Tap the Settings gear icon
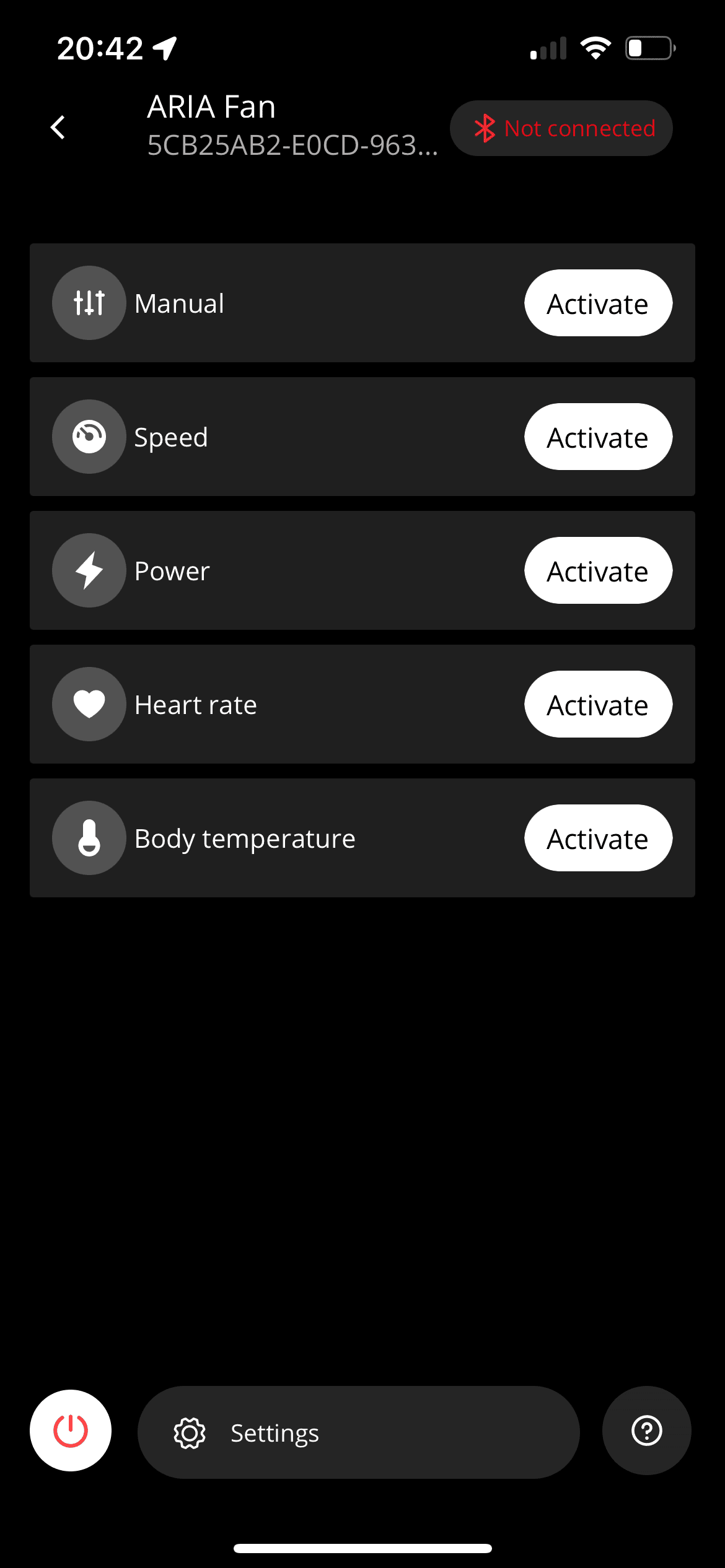This screenshot has width=725, height=1568. [191, 1432]
